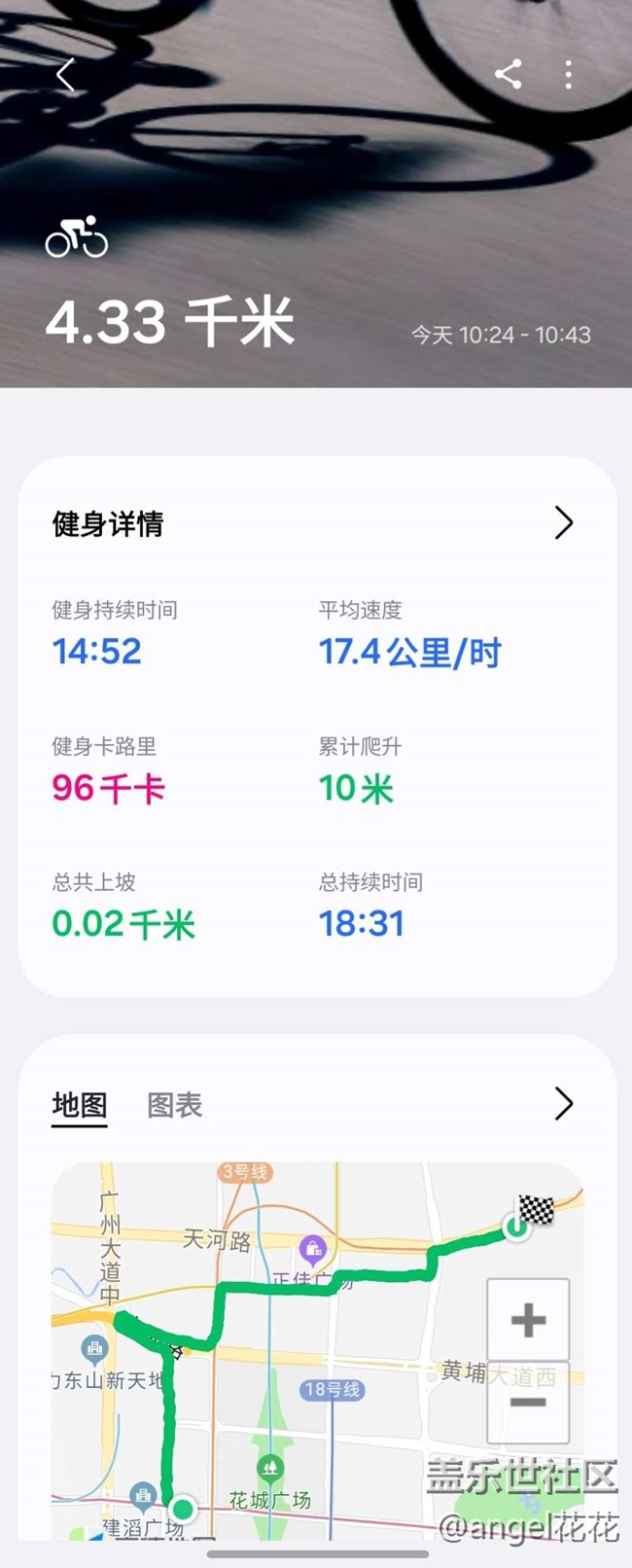Open 健身详情 details chevron

click(563, 523)
